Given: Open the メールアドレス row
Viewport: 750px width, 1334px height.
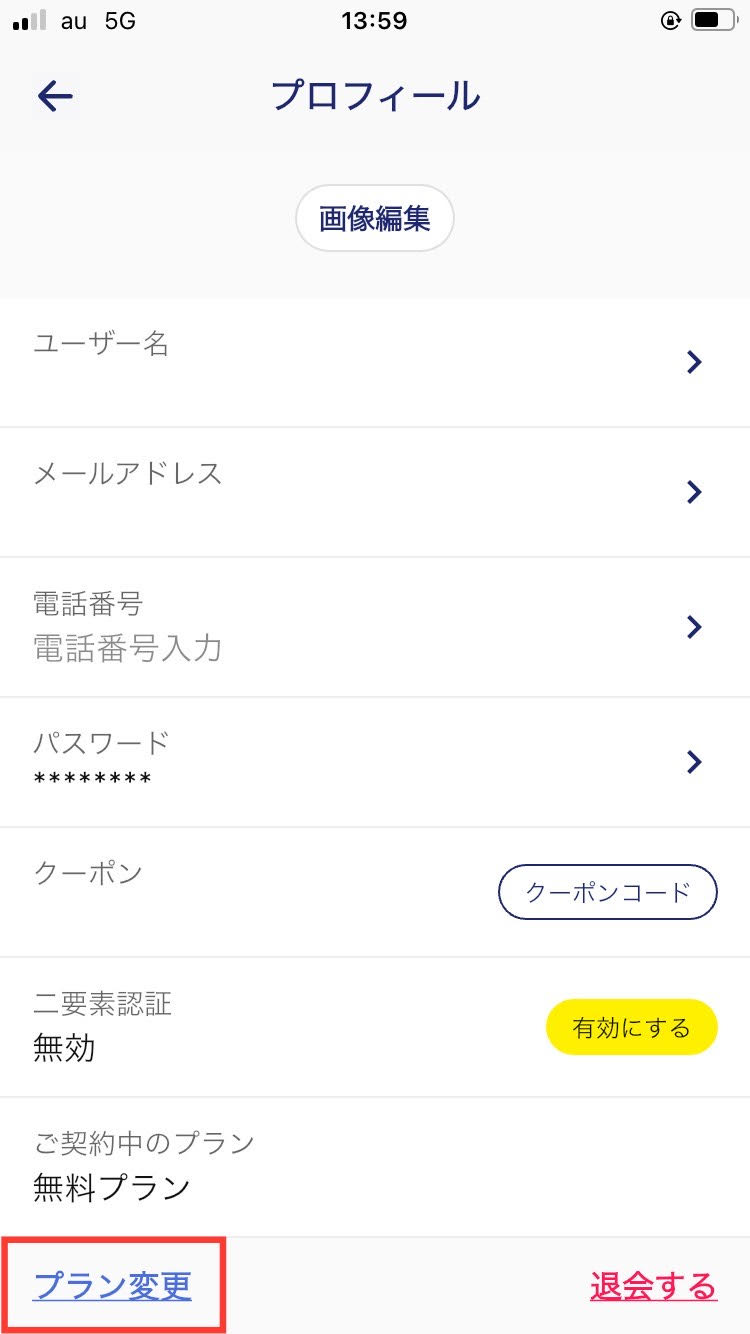Looking at the screenshot, I should pyautogui.click(x=375, y=492).
